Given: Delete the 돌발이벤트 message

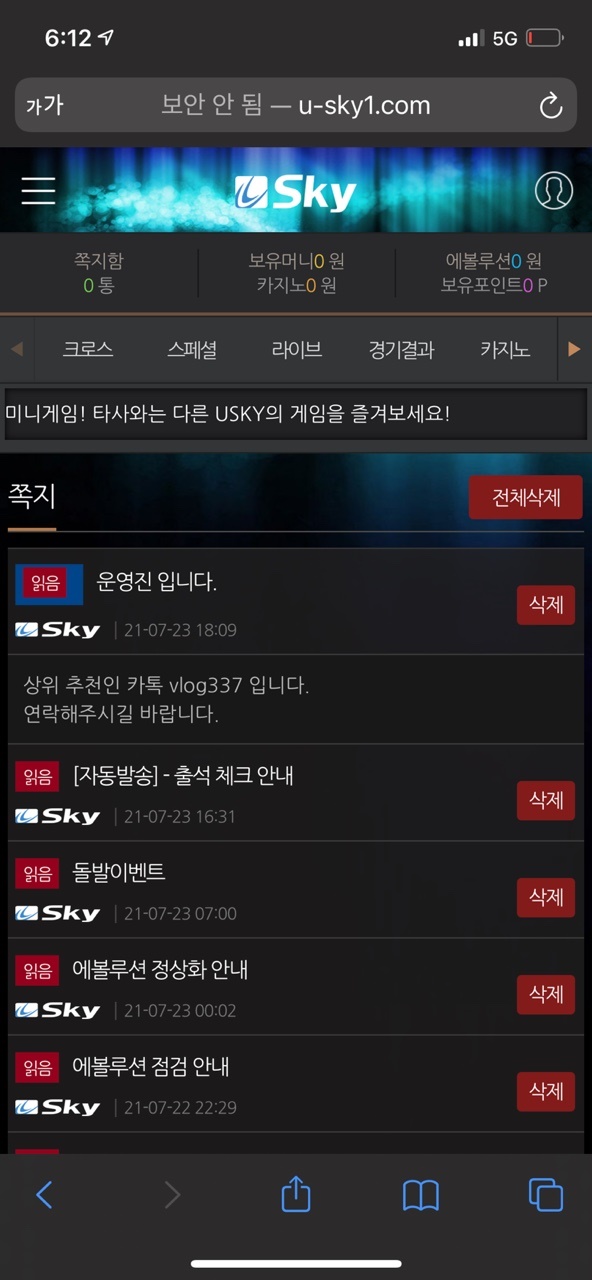Looking at the screenshot, I should tap(546, 897).
